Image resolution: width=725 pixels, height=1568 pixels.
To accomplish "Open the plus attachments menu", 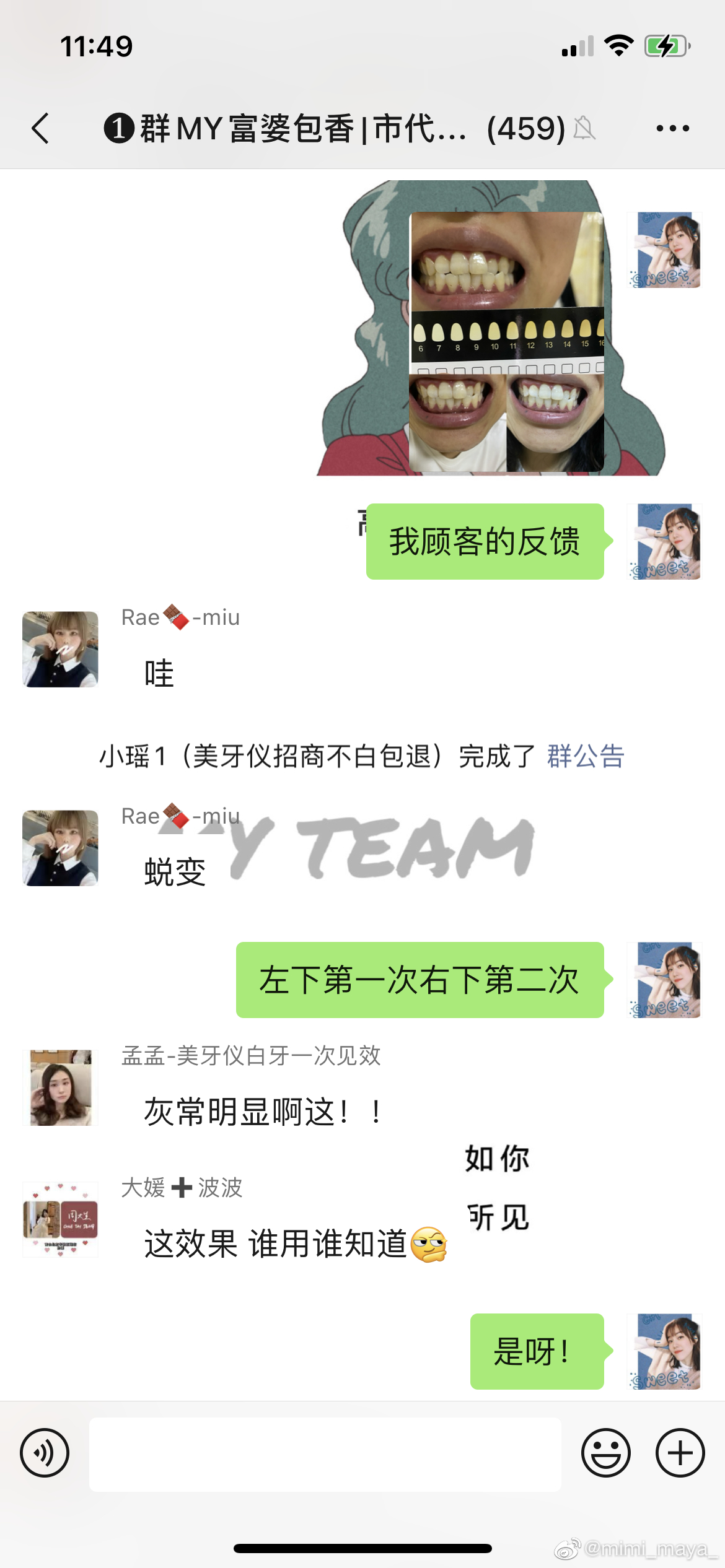I will click(680, 1453).
